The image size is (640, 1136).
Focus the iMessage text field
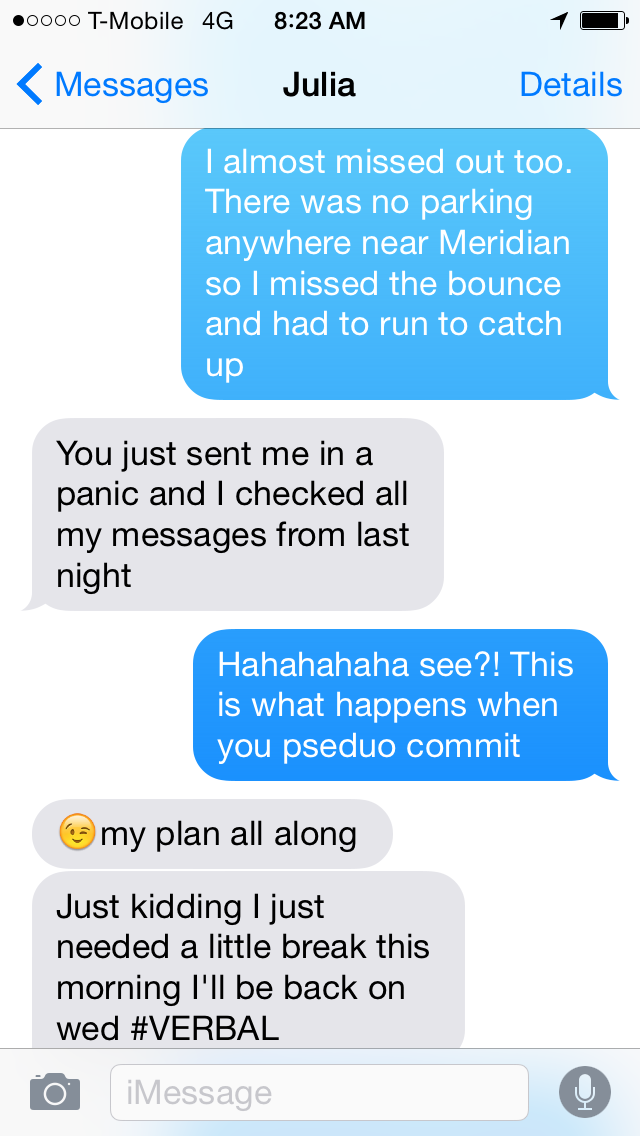pos(320,1093)
